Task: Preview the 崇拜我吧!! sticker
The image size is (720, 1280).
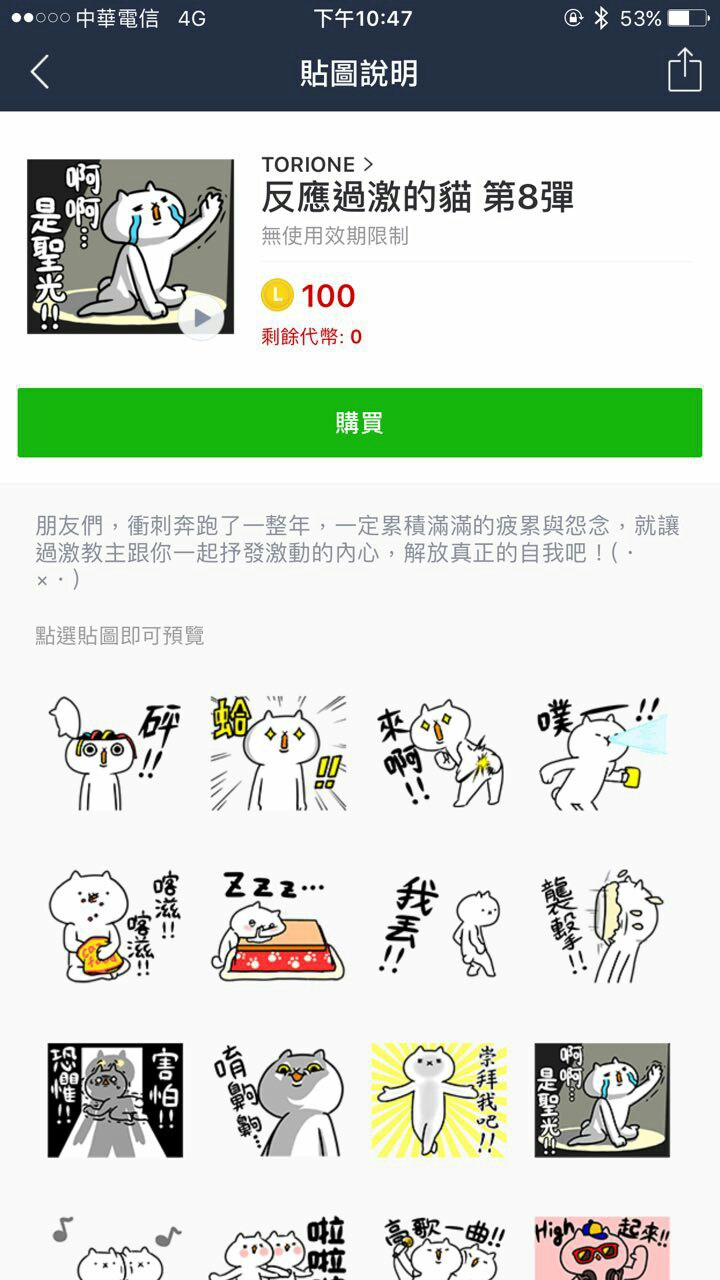Action: click(x=440, y=1100)
